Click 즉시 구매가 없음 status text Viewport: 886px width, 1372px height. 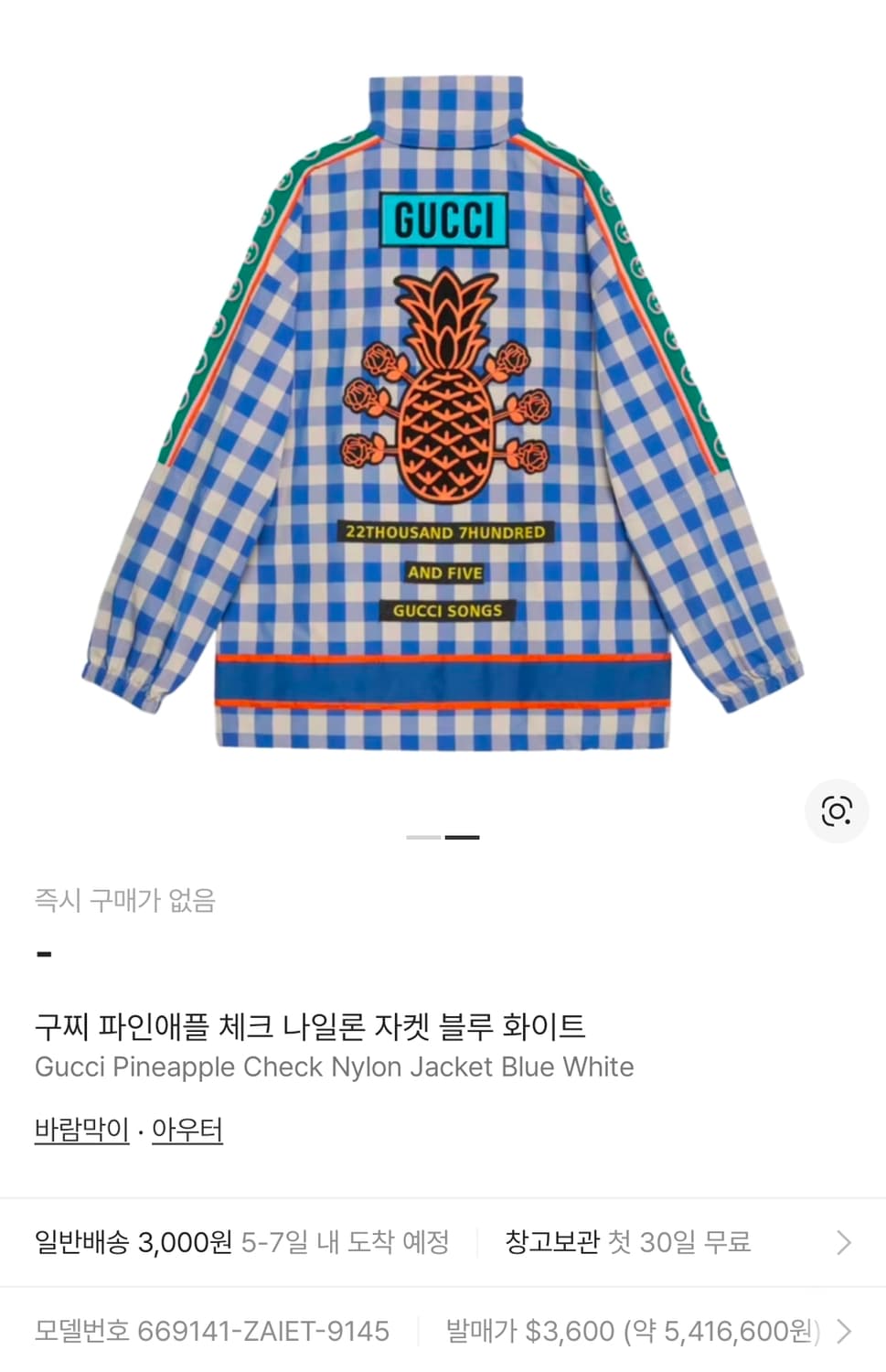127,901
